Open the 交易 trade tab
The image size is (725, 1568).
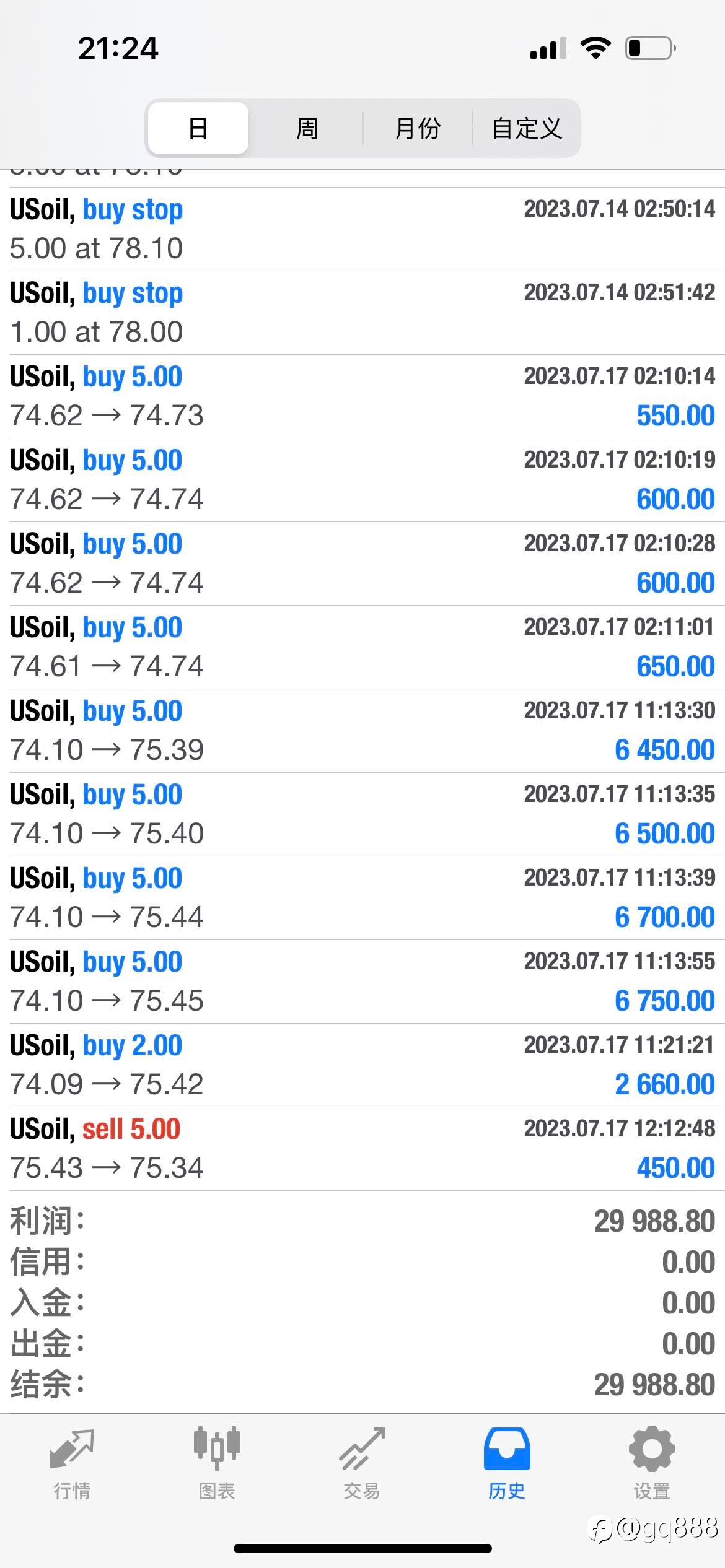(x=362, y=1463)
